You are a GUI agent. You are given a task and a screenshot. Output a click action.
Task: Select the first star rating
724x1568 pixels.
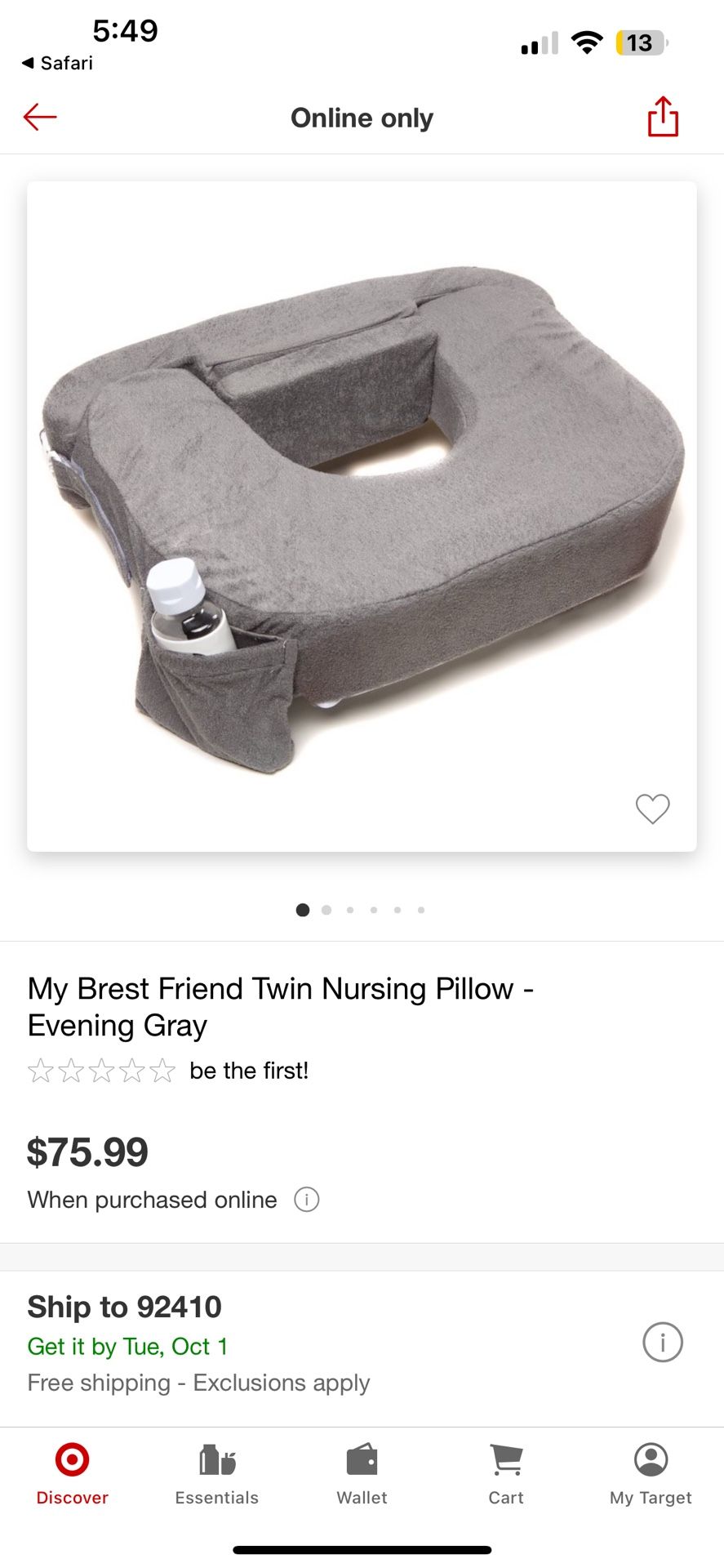coord(42,1070)
